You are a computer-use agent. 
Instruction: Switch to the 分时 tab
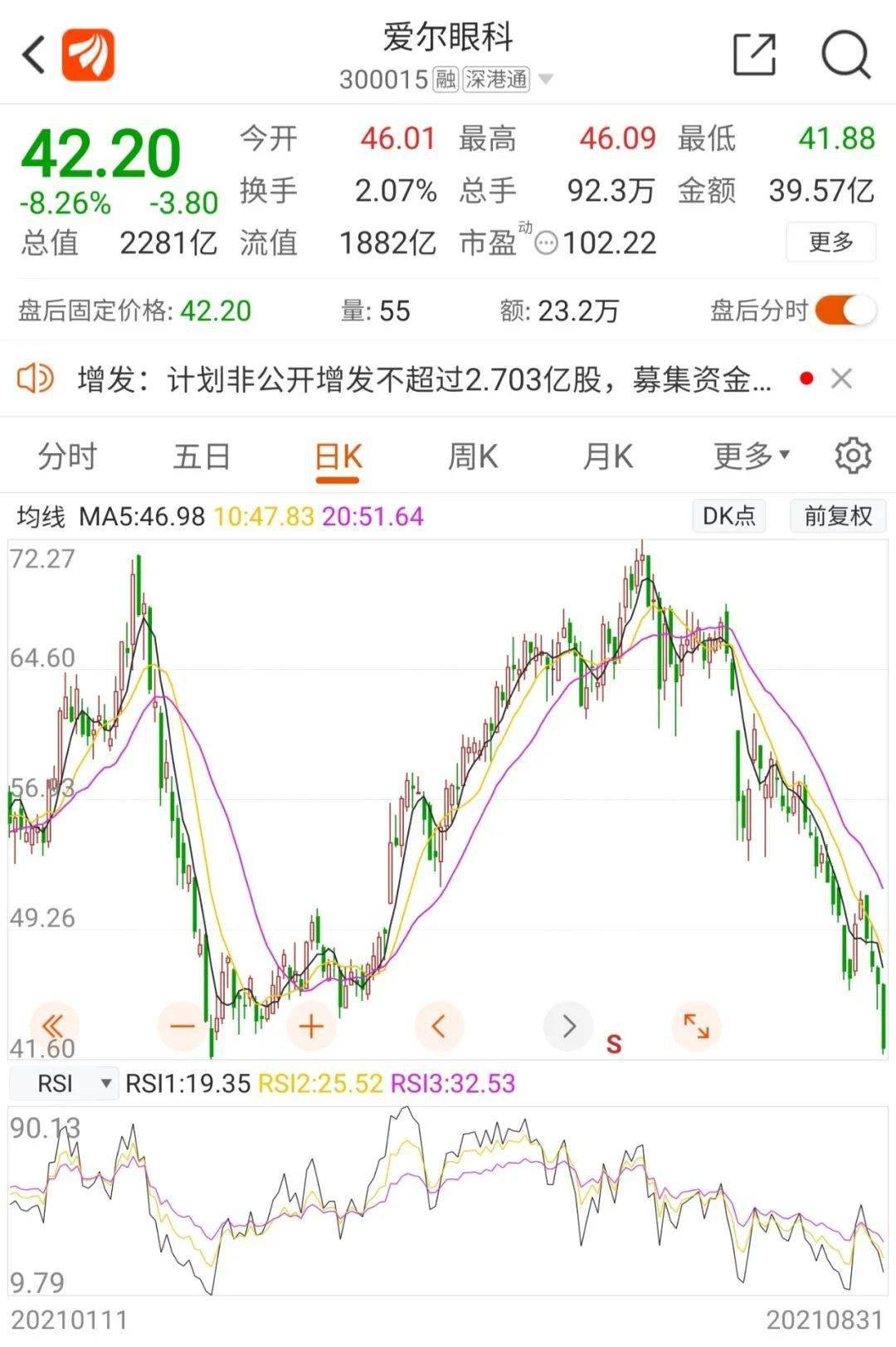67,456
